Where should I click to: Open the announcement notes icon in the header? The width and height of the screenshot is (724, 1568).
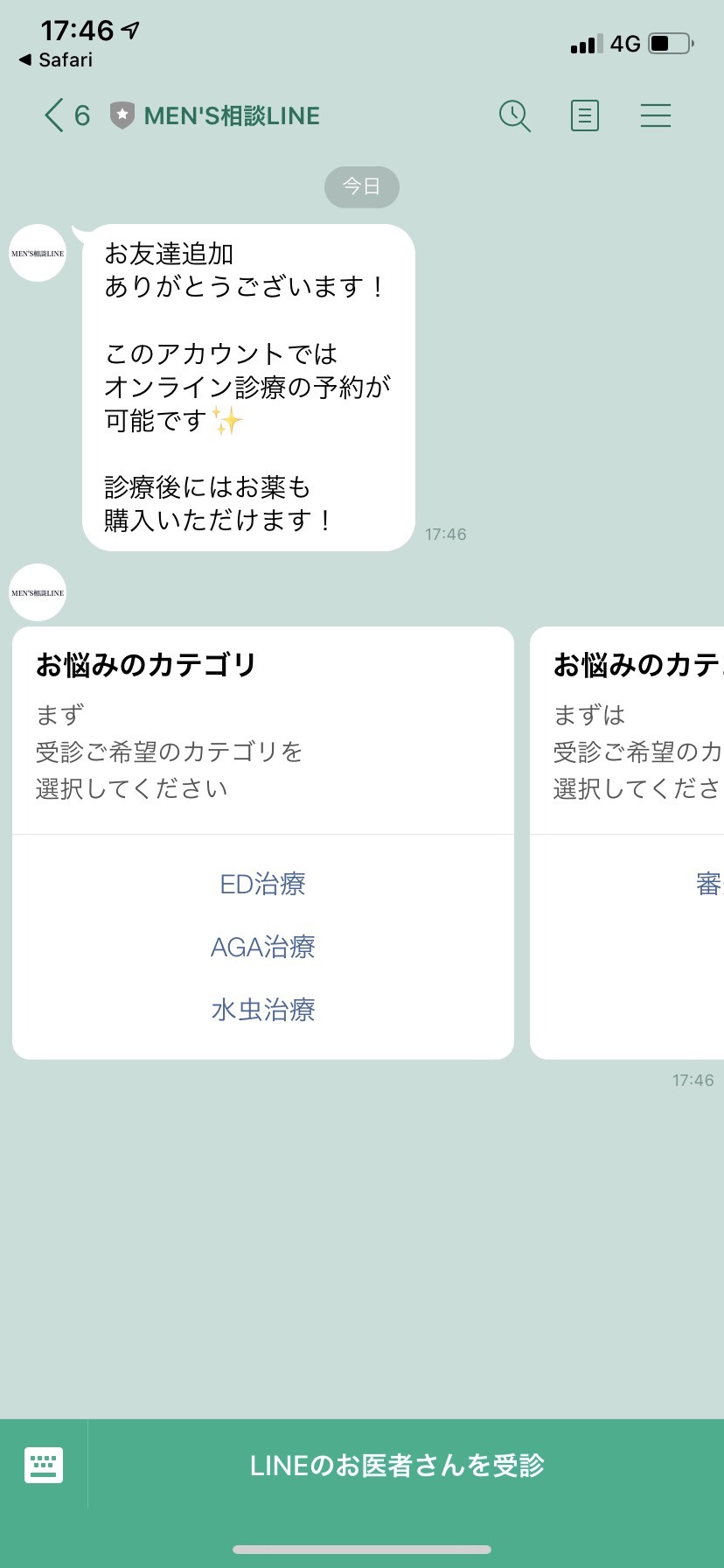click(x=584, y=115)
